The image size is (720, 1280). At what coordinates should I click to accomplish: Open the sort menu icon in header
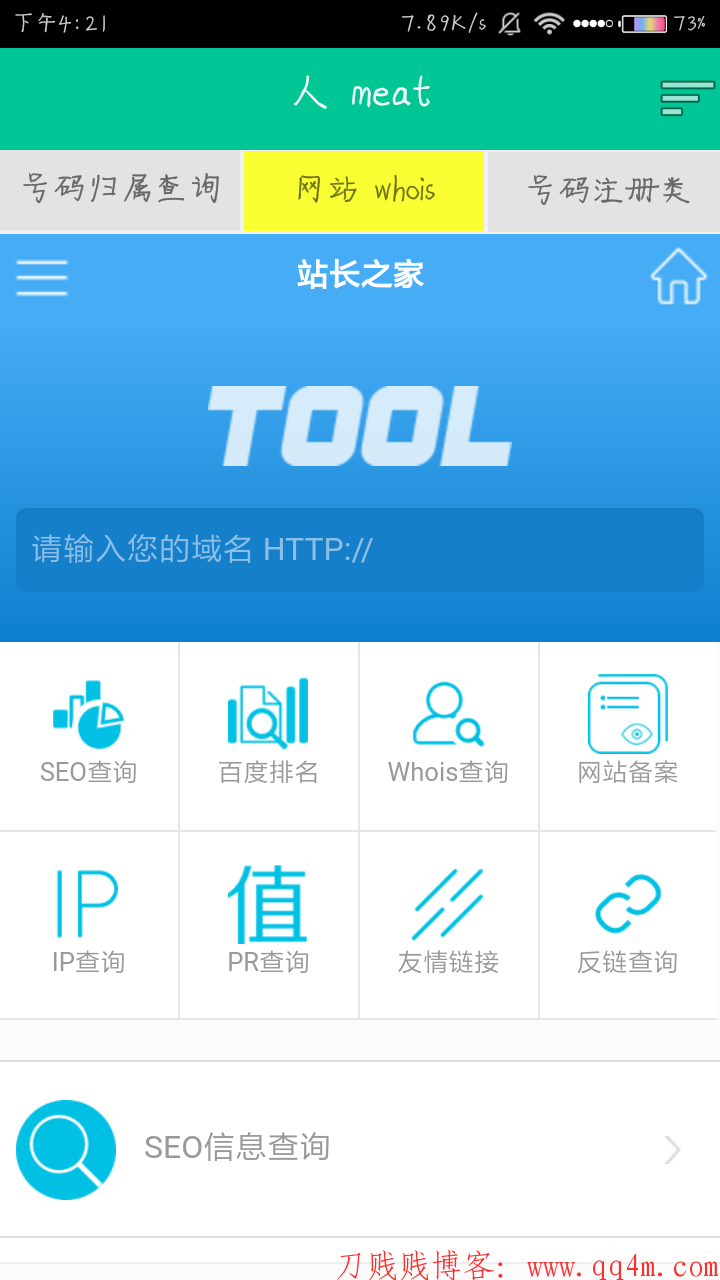(686, 98)
